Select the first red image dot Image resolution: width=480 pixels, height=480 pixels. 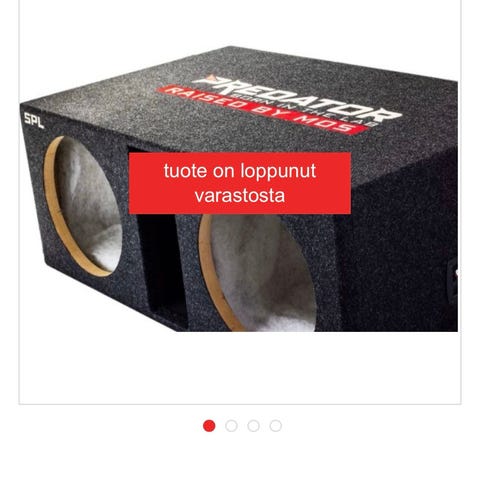click(209, 426)
